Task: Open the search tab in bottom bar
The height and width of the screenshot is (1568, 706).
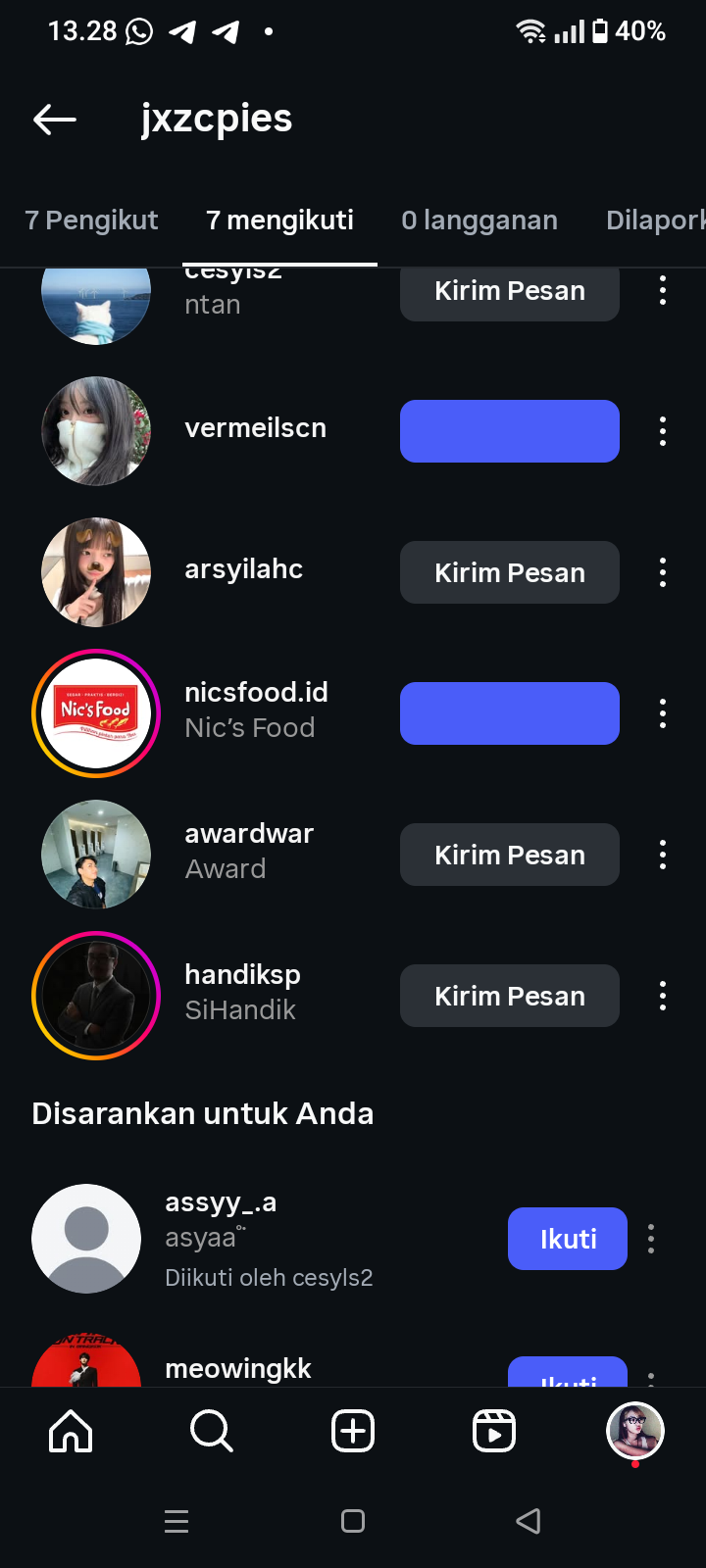Action: pos(212,1431)
